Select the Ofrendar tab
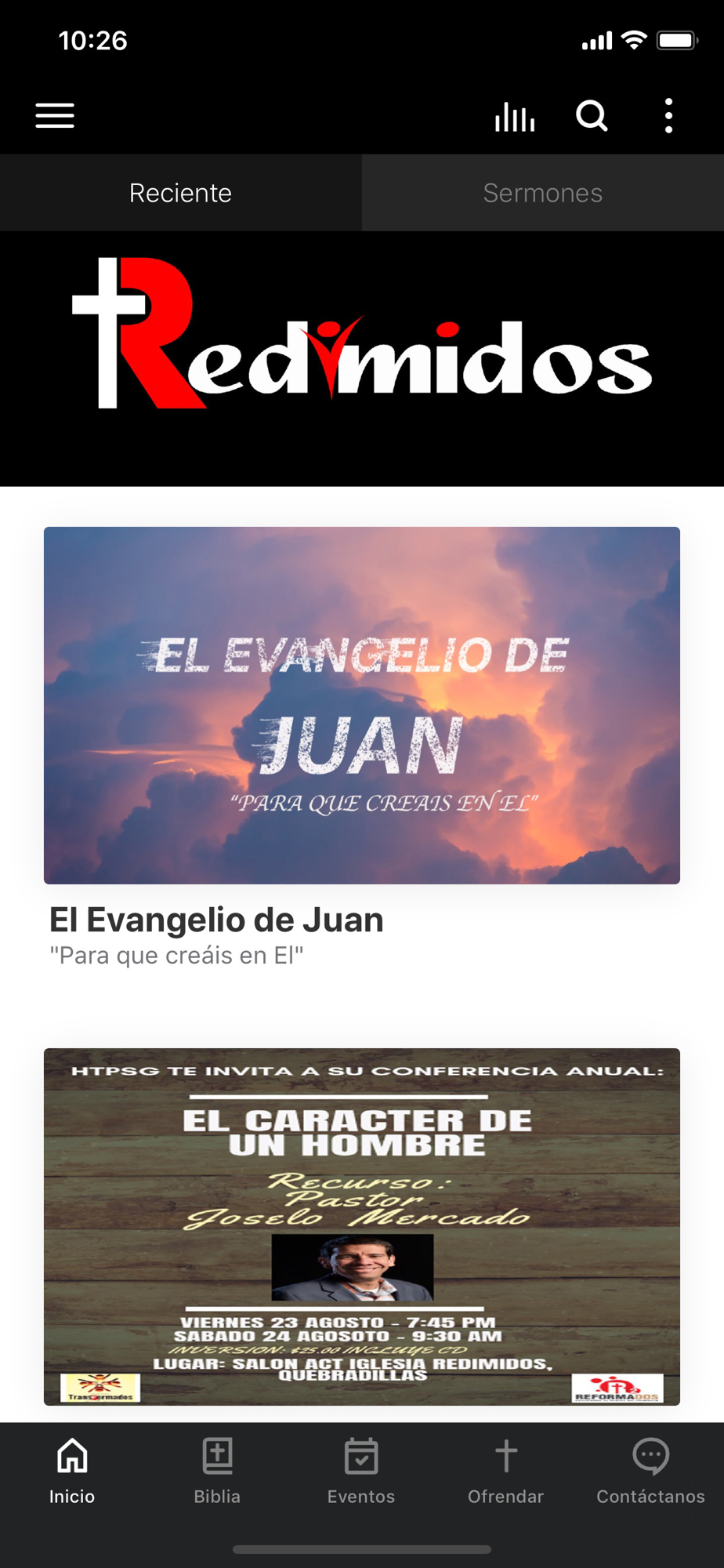The height and width of the screenshot is (1568, 724). click(506, 1471)
